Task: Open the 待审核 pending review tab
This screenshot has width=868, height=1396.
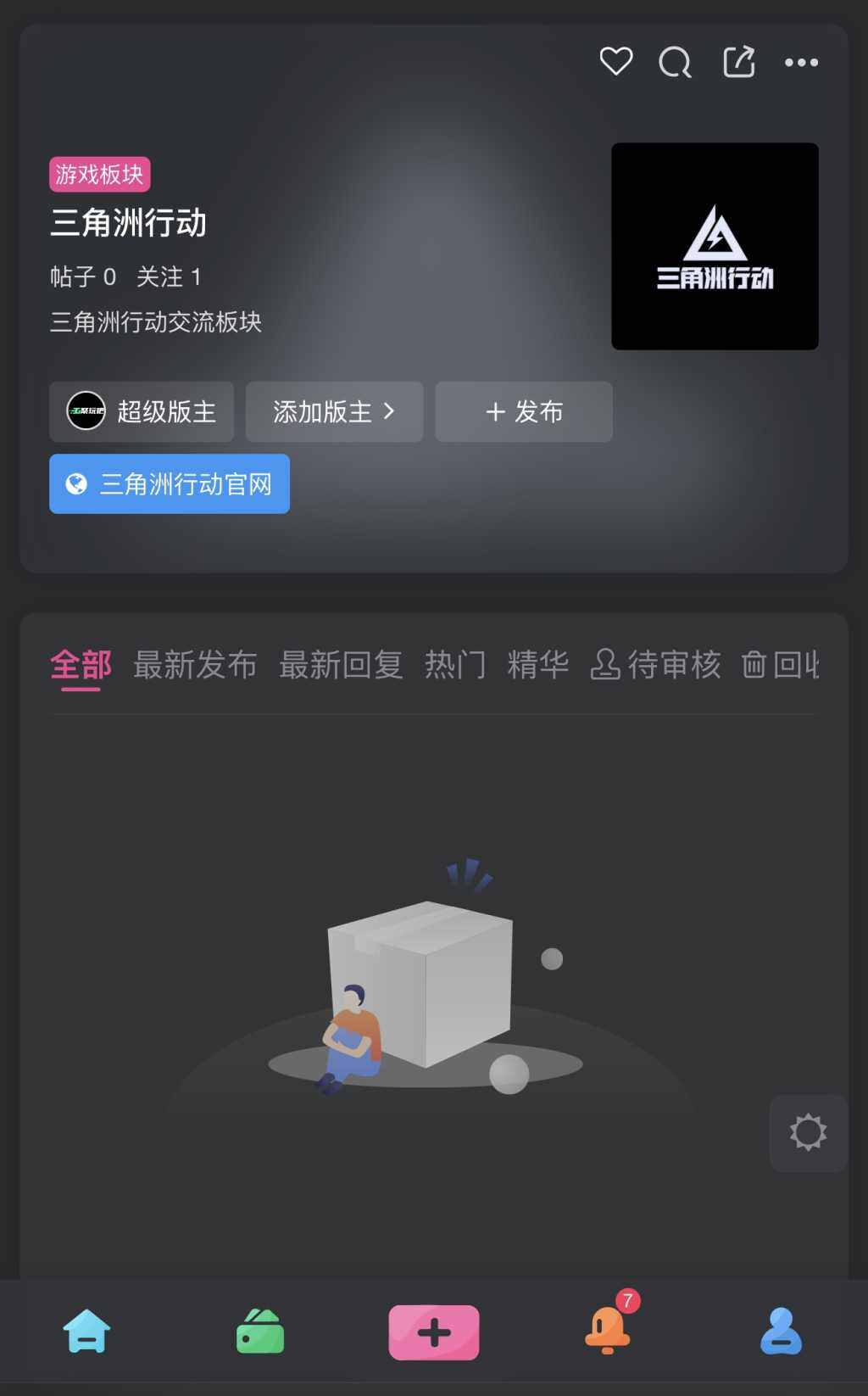Action: pos(656,665)
